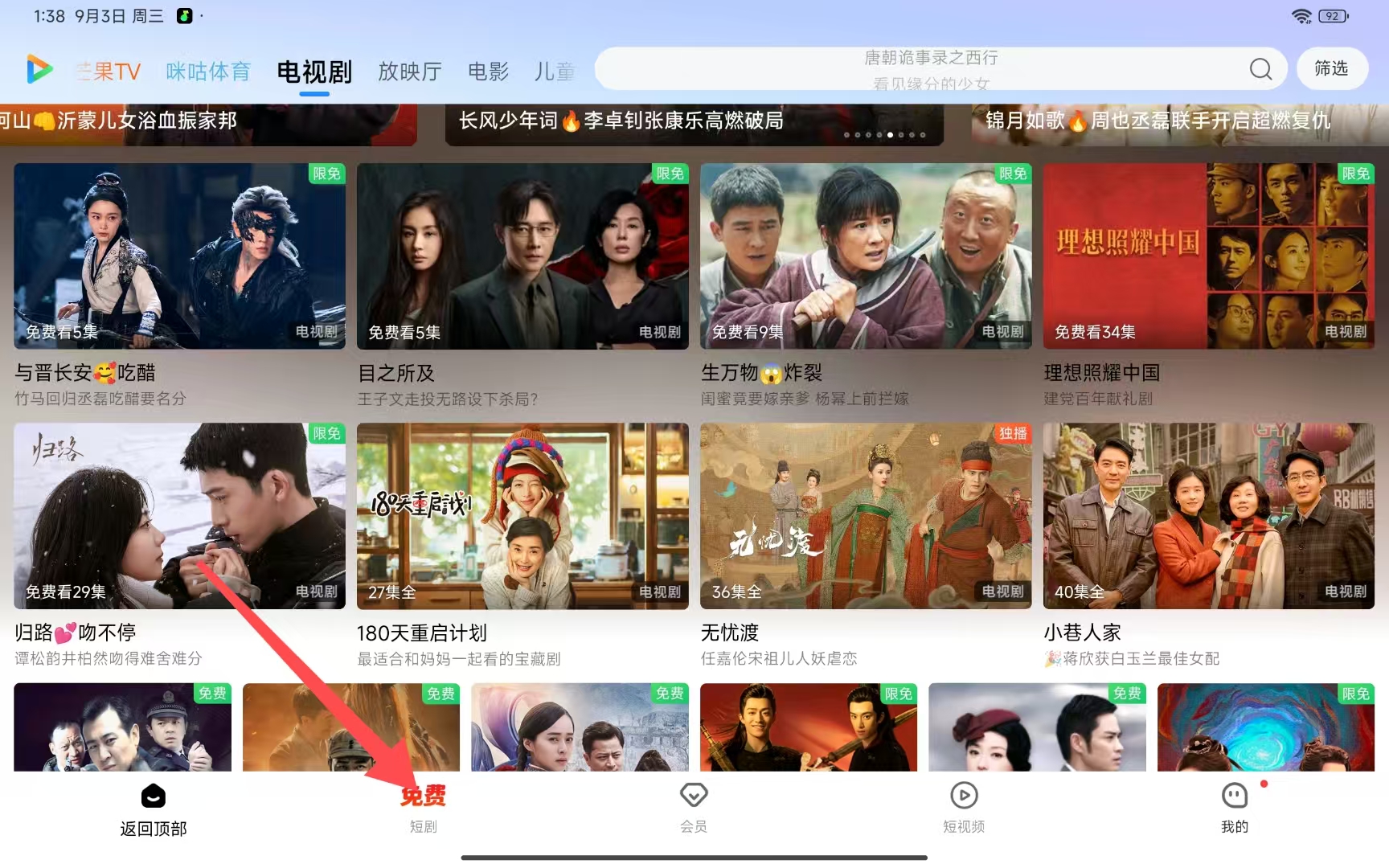Open the 我的 bottom tab

(1234, 808)
